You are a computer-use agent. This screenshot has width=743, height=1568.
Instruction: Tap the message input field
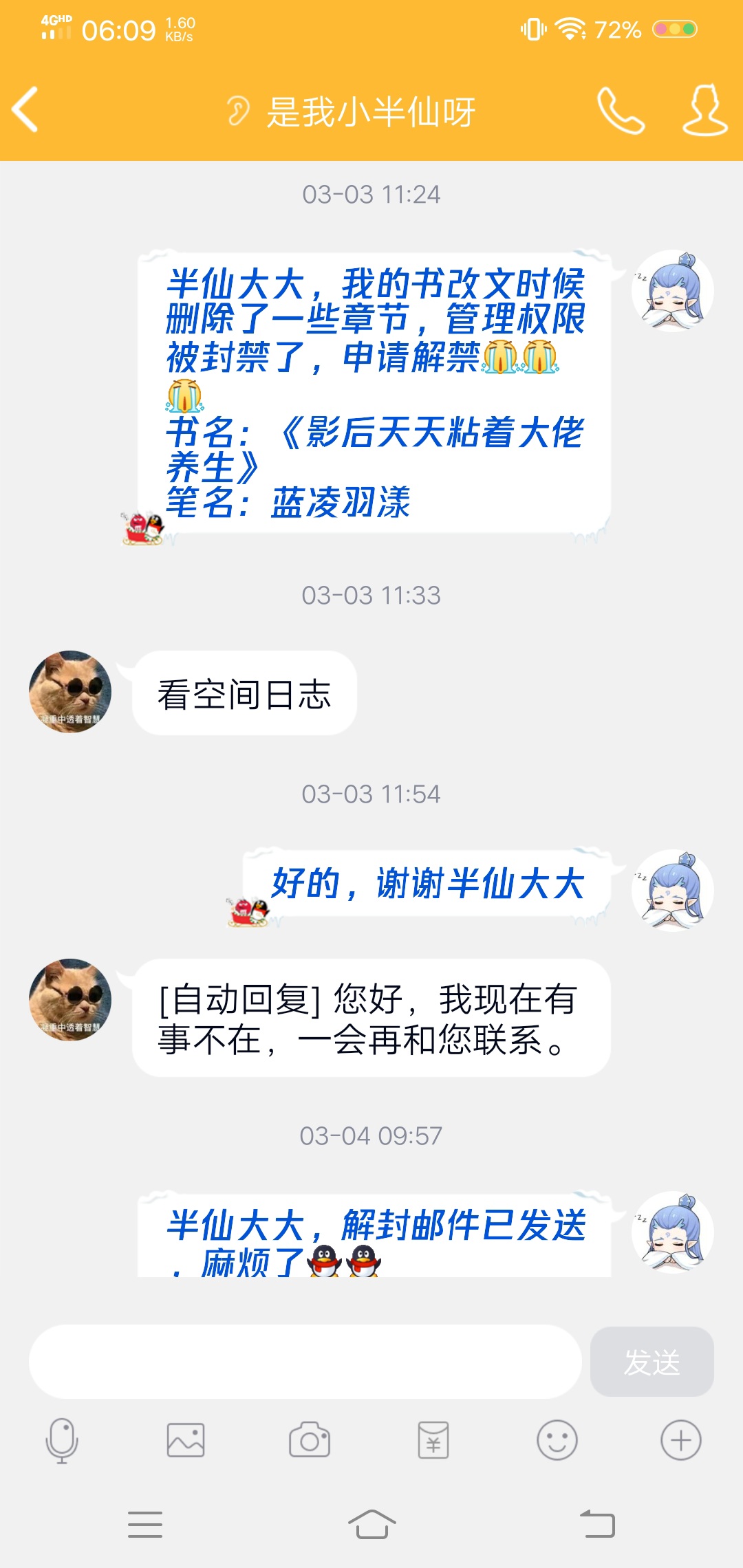pos(305,1362)
